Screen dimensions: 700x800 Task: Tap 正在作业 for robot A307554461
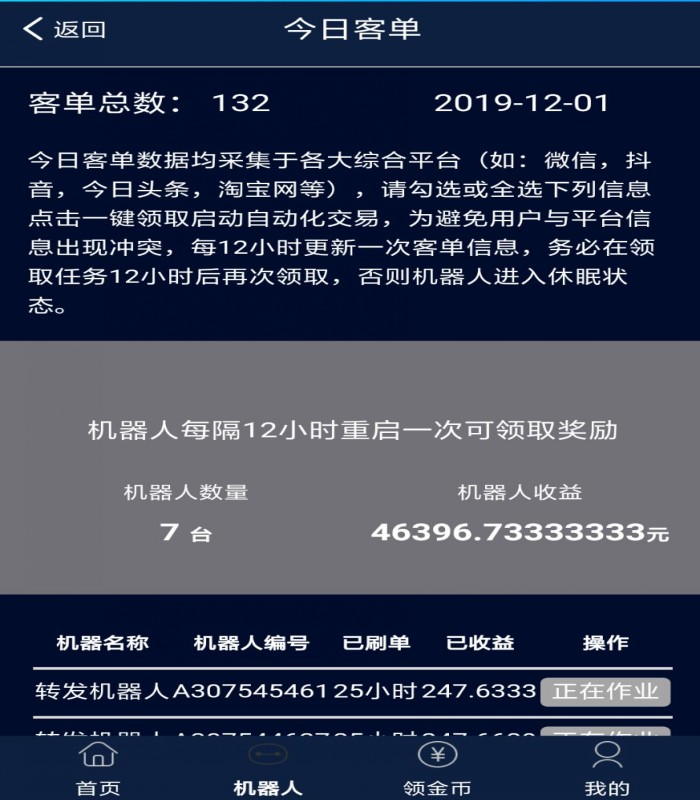point(605,691)
